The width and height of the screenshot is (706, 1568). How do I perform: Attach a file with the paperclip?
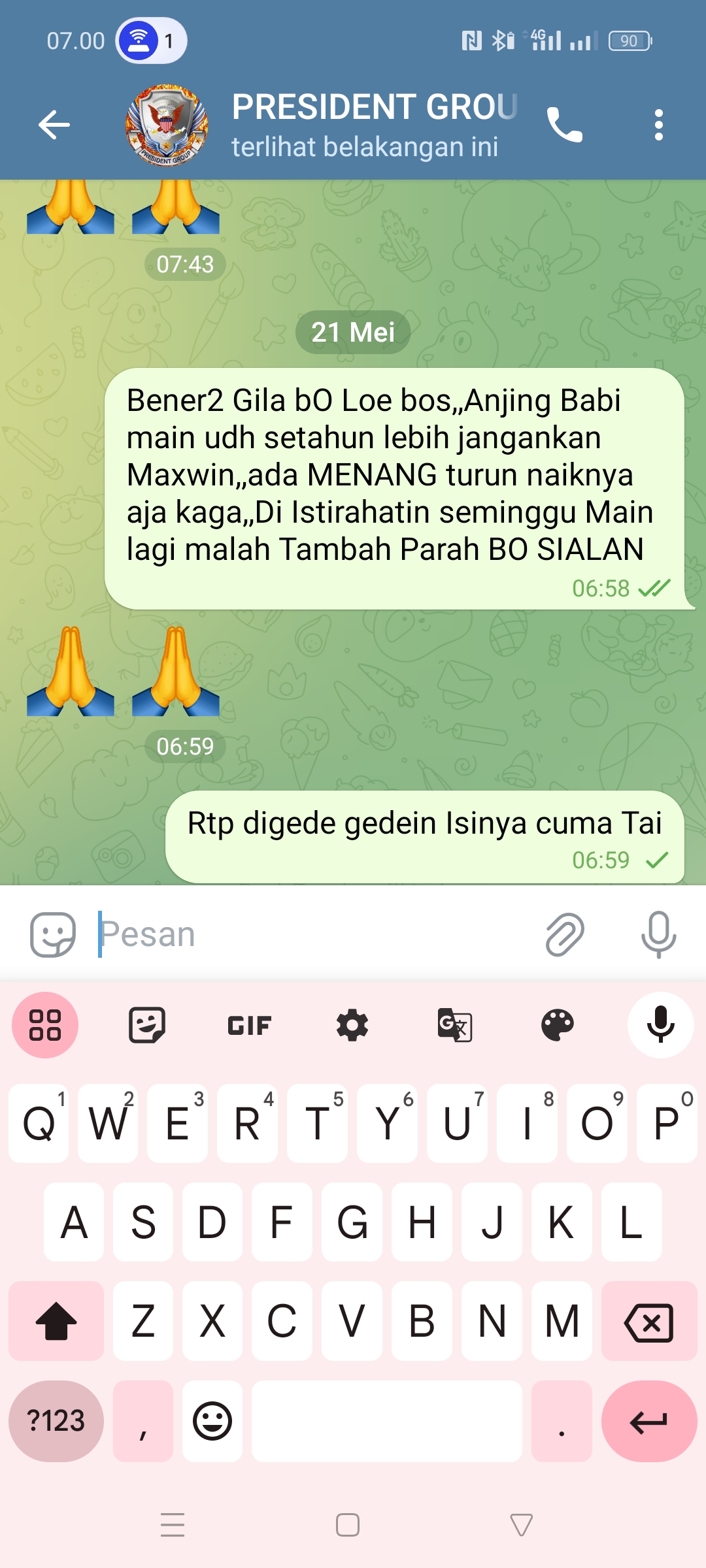565,934
